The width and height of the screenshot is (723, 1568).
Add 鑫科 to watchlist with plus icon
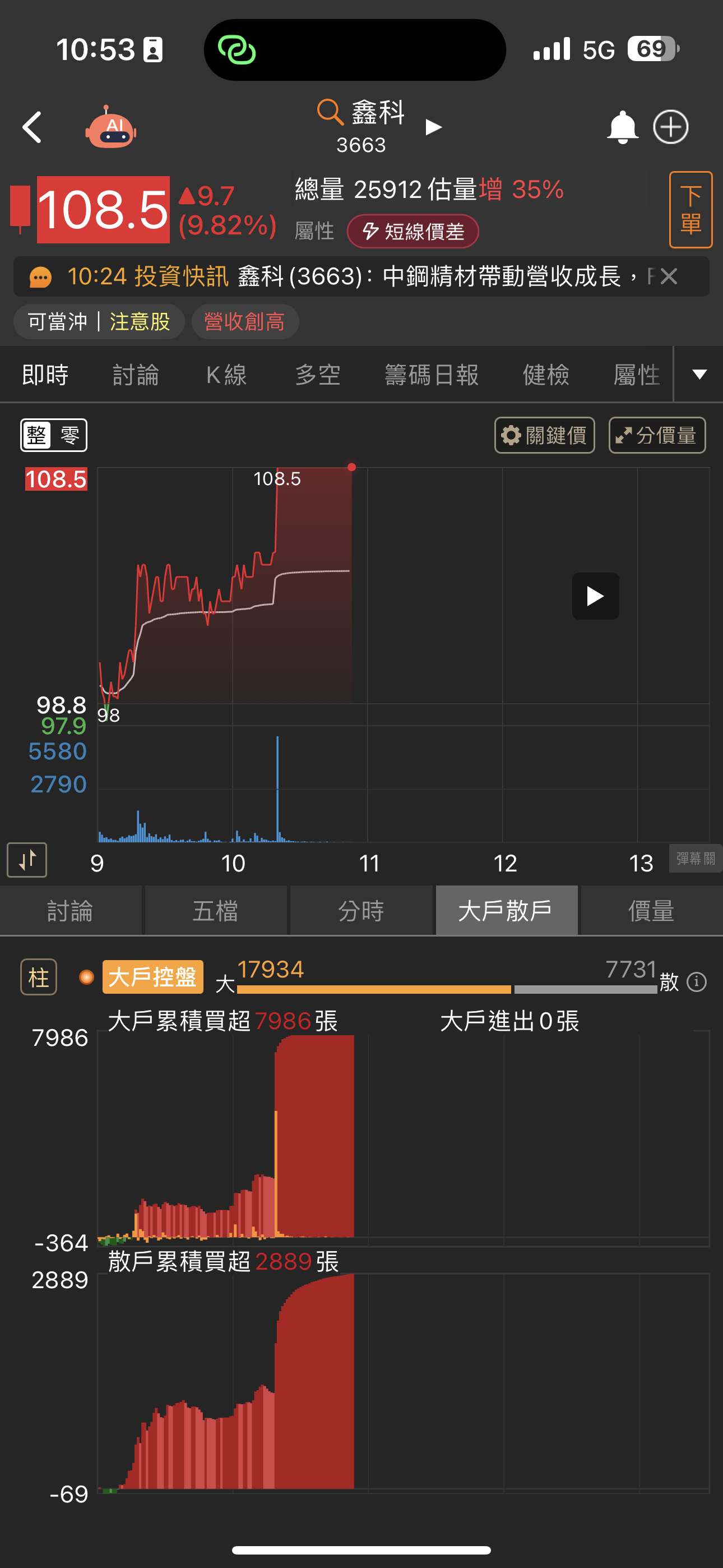coord(671,127)
